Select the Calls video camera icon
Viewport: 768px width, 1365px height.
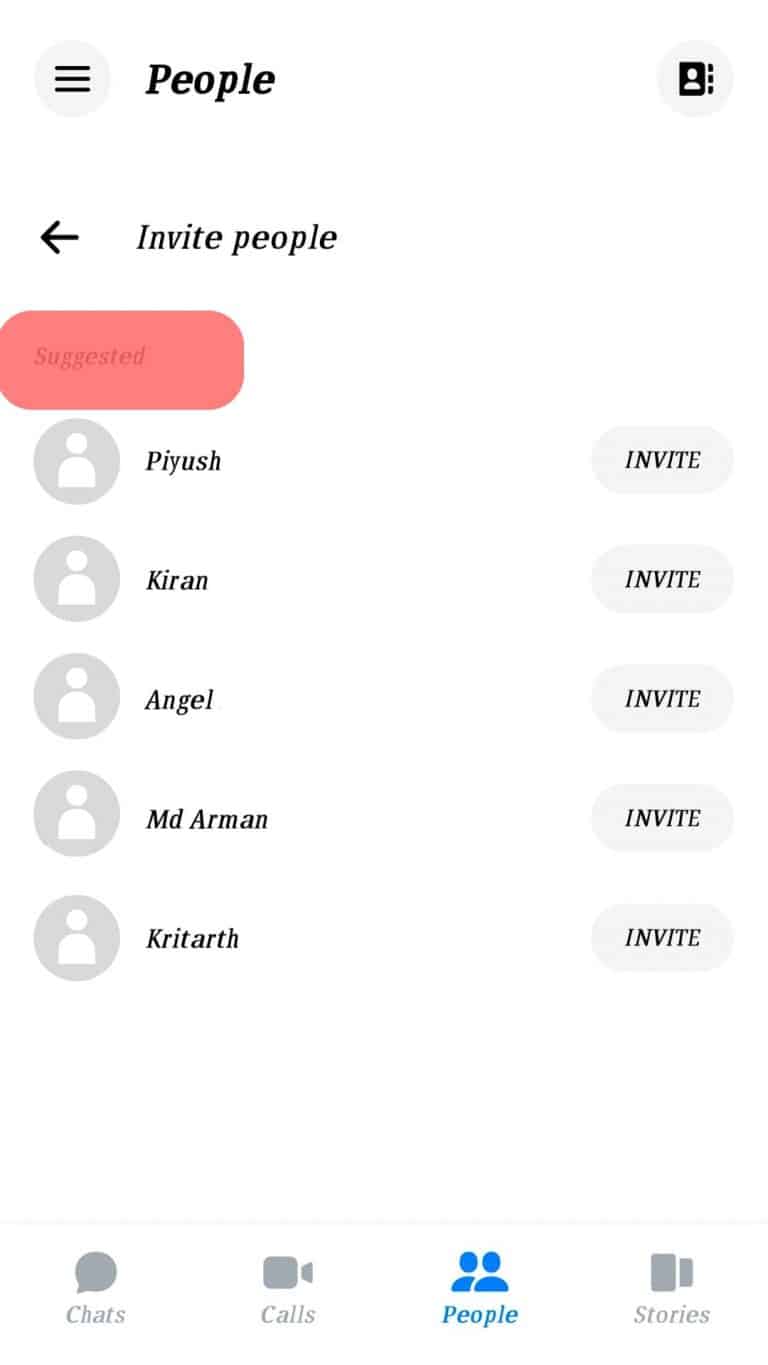click(x=287, y=1274)
